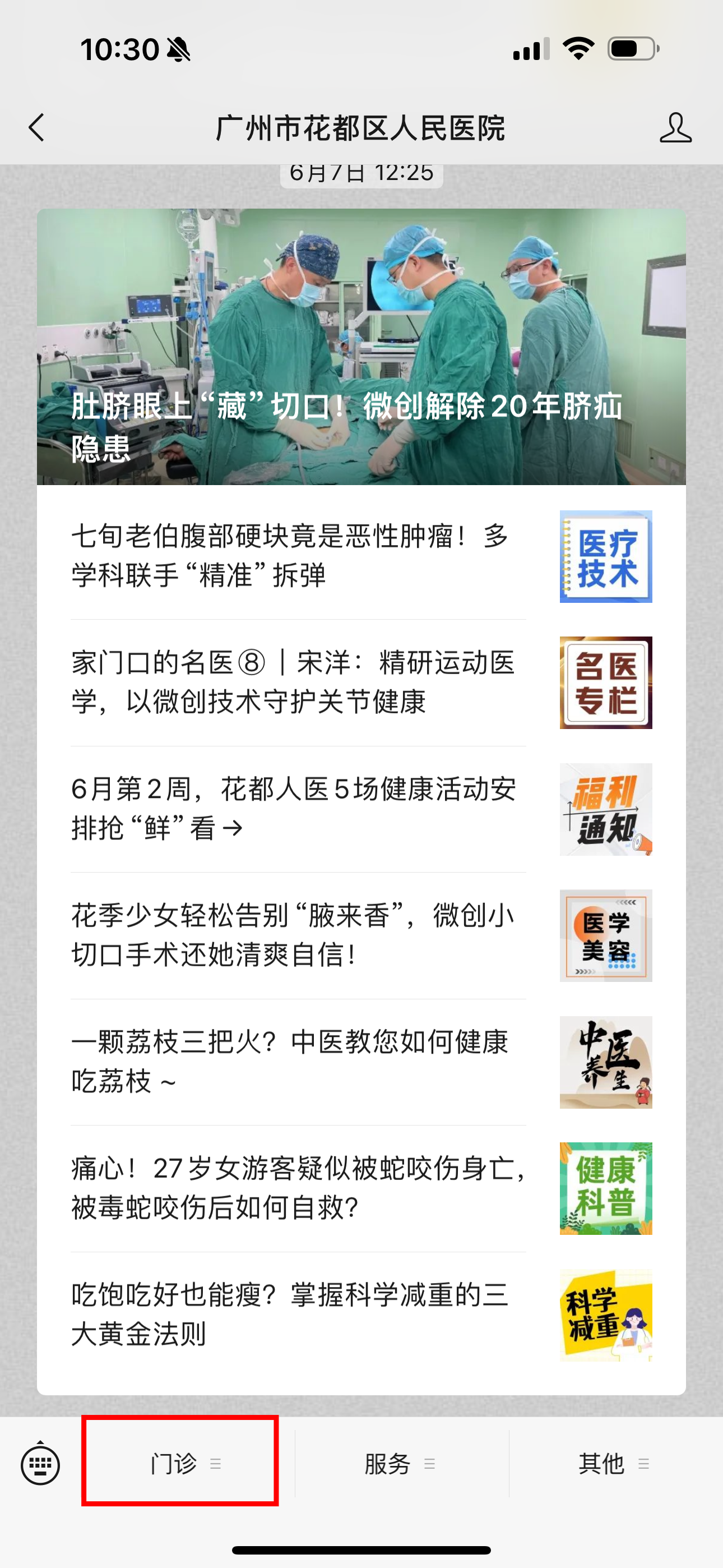Read the article on eating lychee healthily

pyautogui.click(x=298, y=1062)
